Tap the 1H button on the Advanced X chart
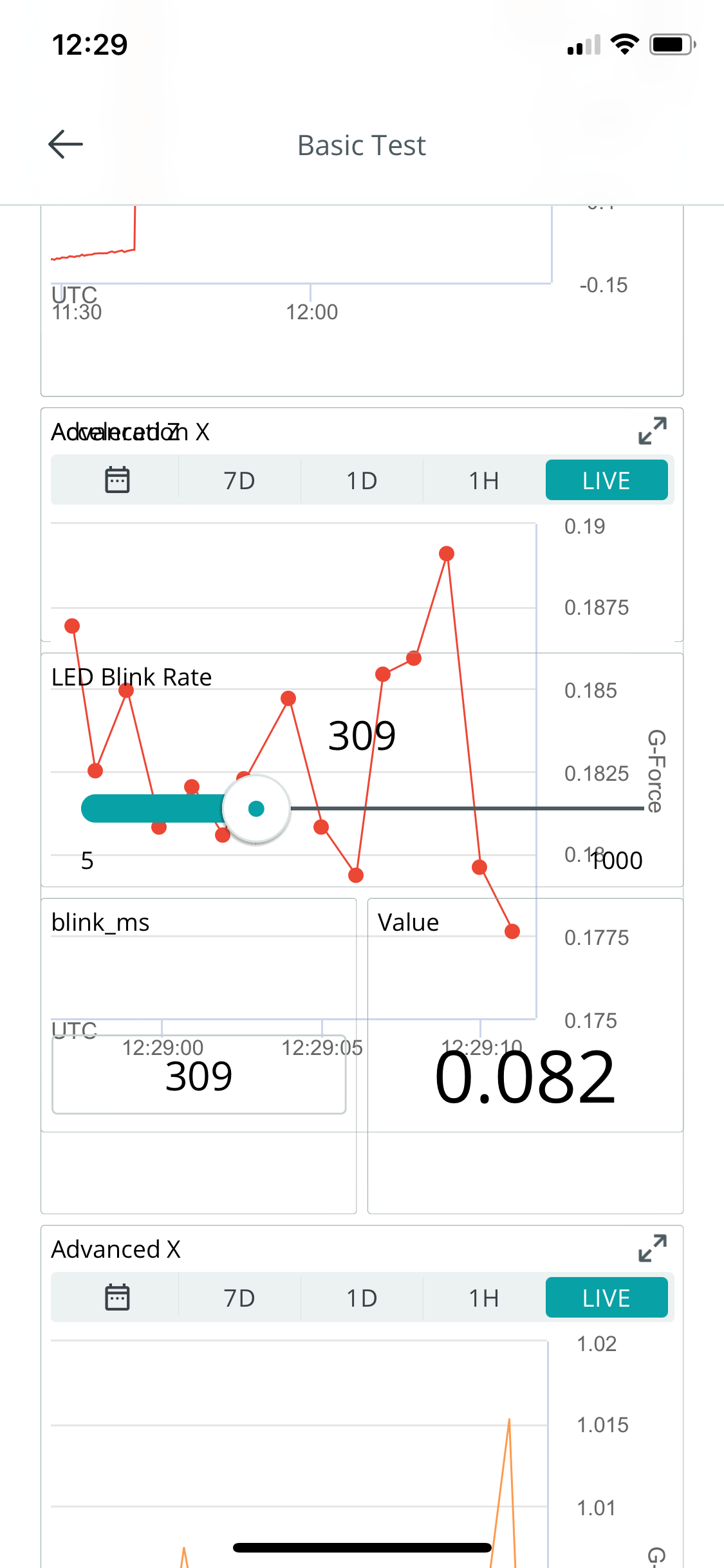724x1568 pixels. [483, 1297]
